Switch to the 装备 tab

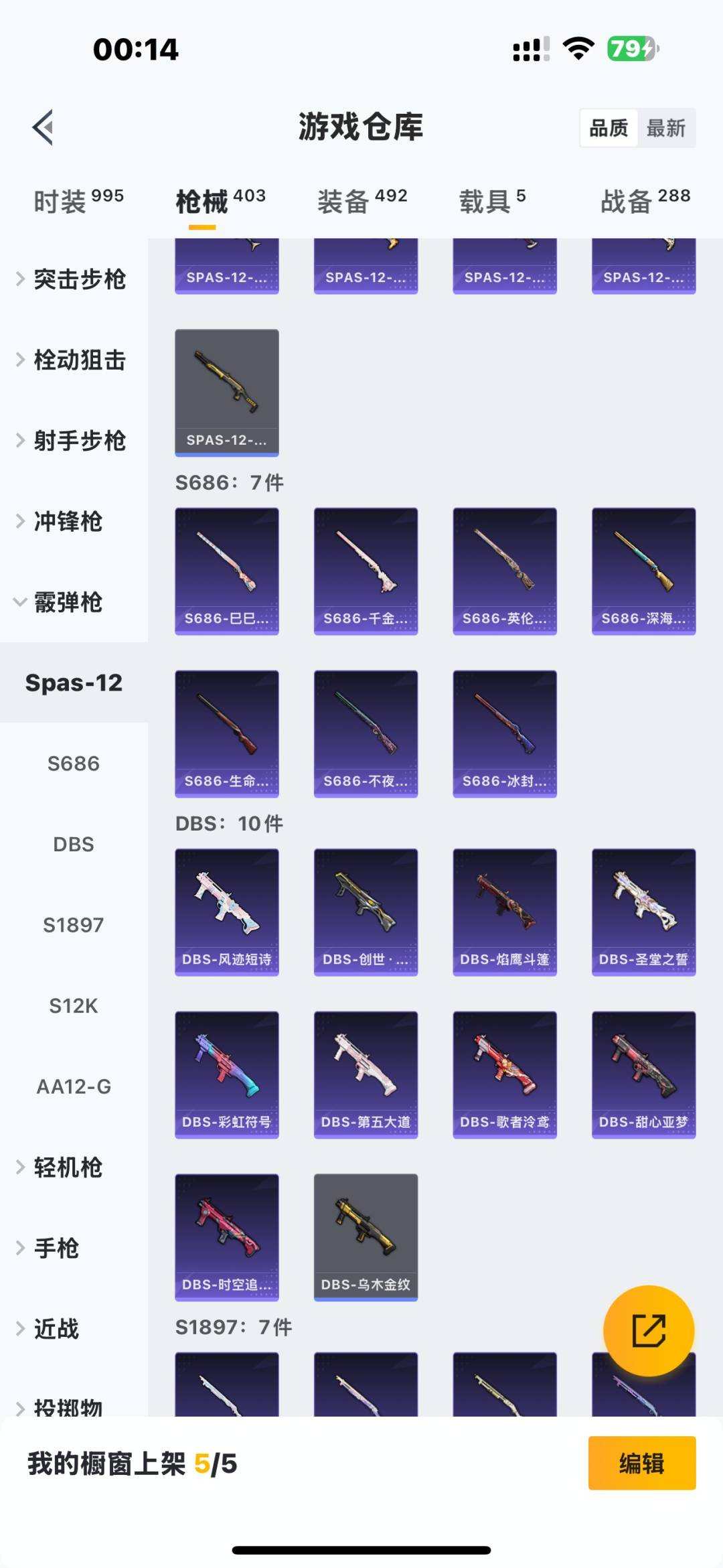point(362,200)
